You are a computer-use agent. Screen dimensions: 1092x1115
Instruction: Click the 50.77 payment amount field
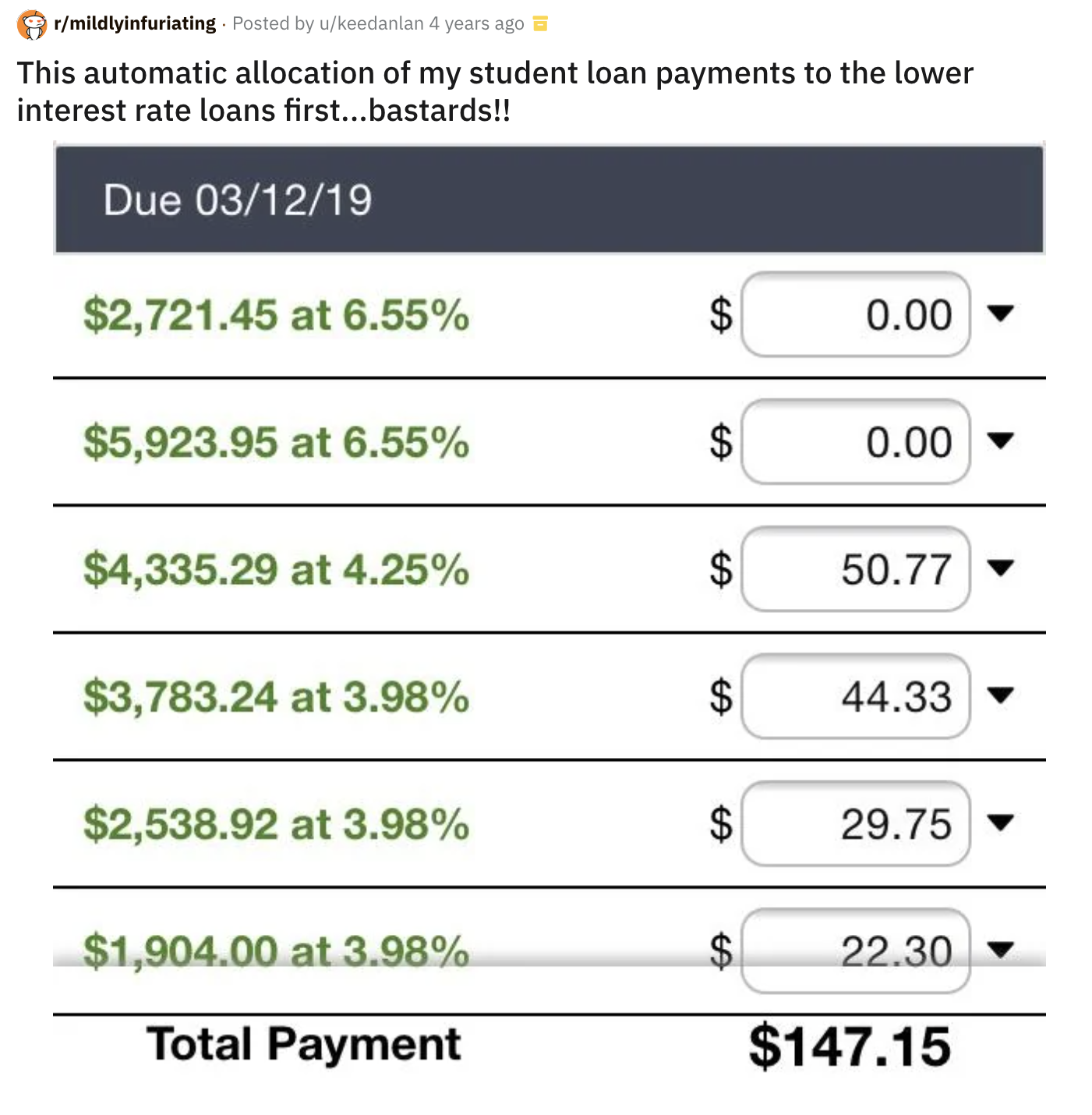(855, 569)
